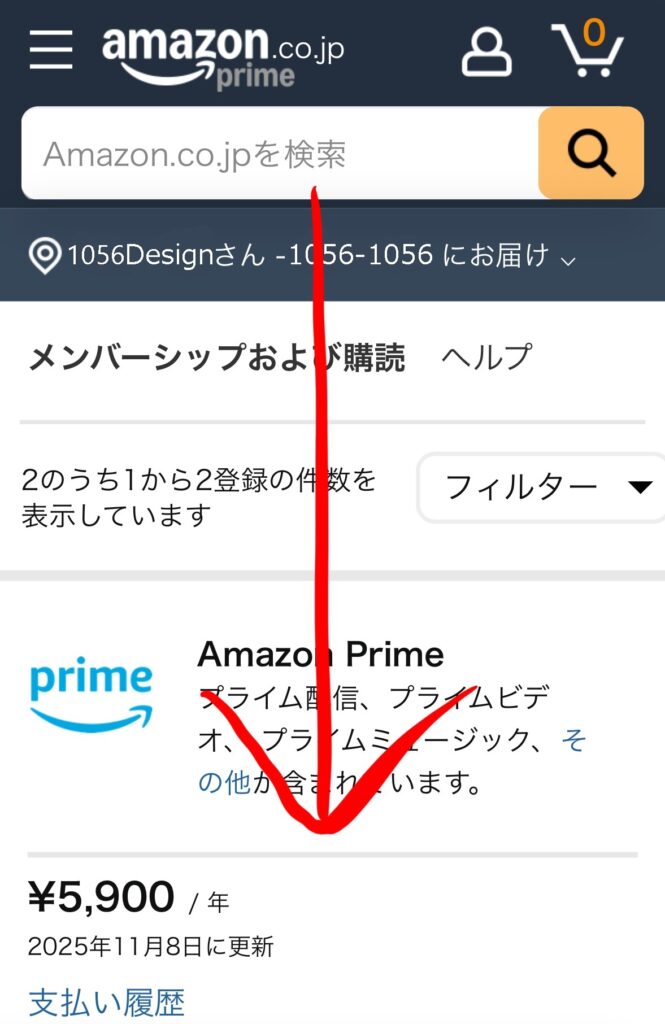
Task: View 支払い履歴 payment history
Action: click(106, 1001)
